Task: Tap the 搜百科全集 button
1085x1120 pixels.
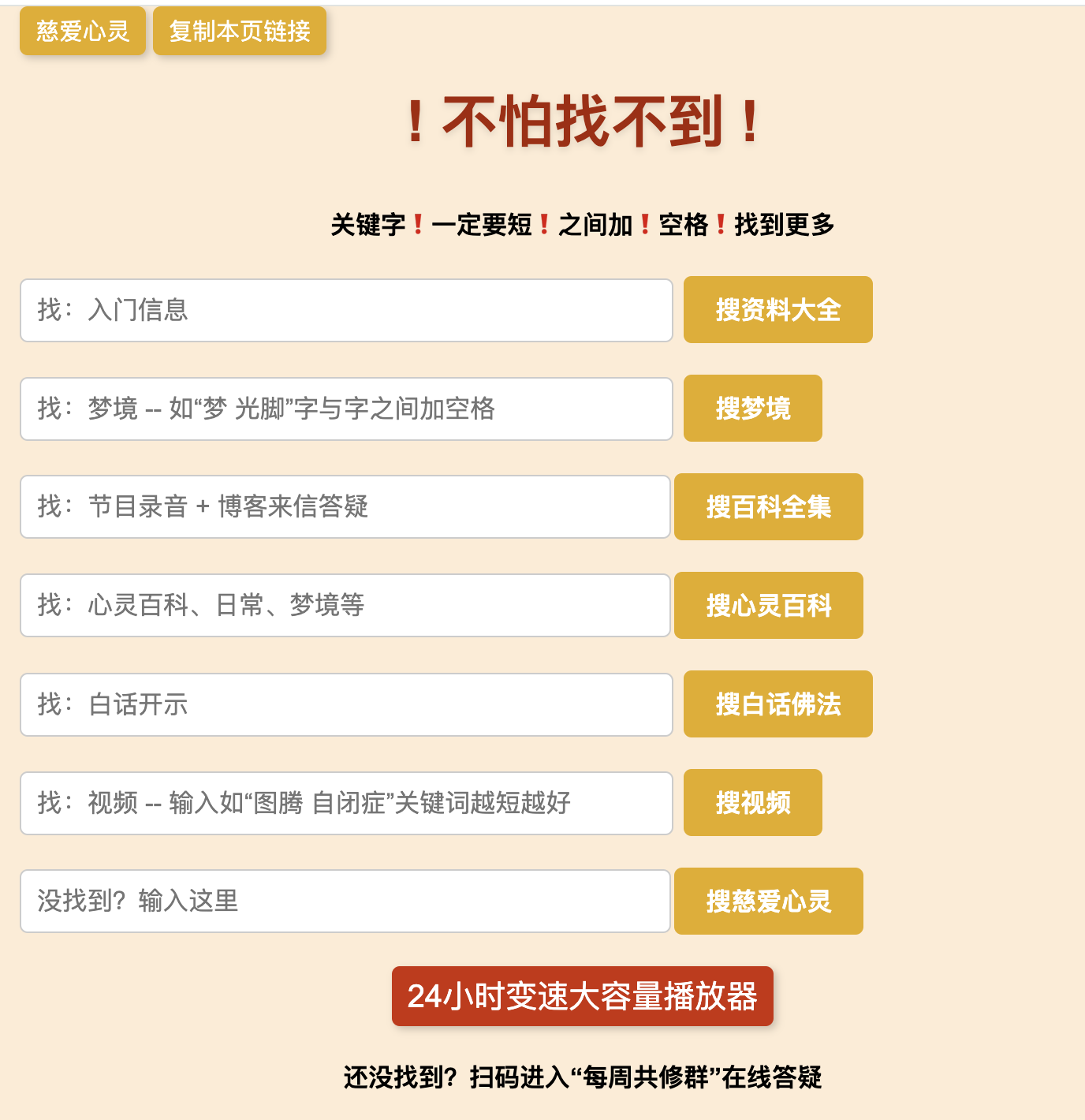Action: [768, 507]
